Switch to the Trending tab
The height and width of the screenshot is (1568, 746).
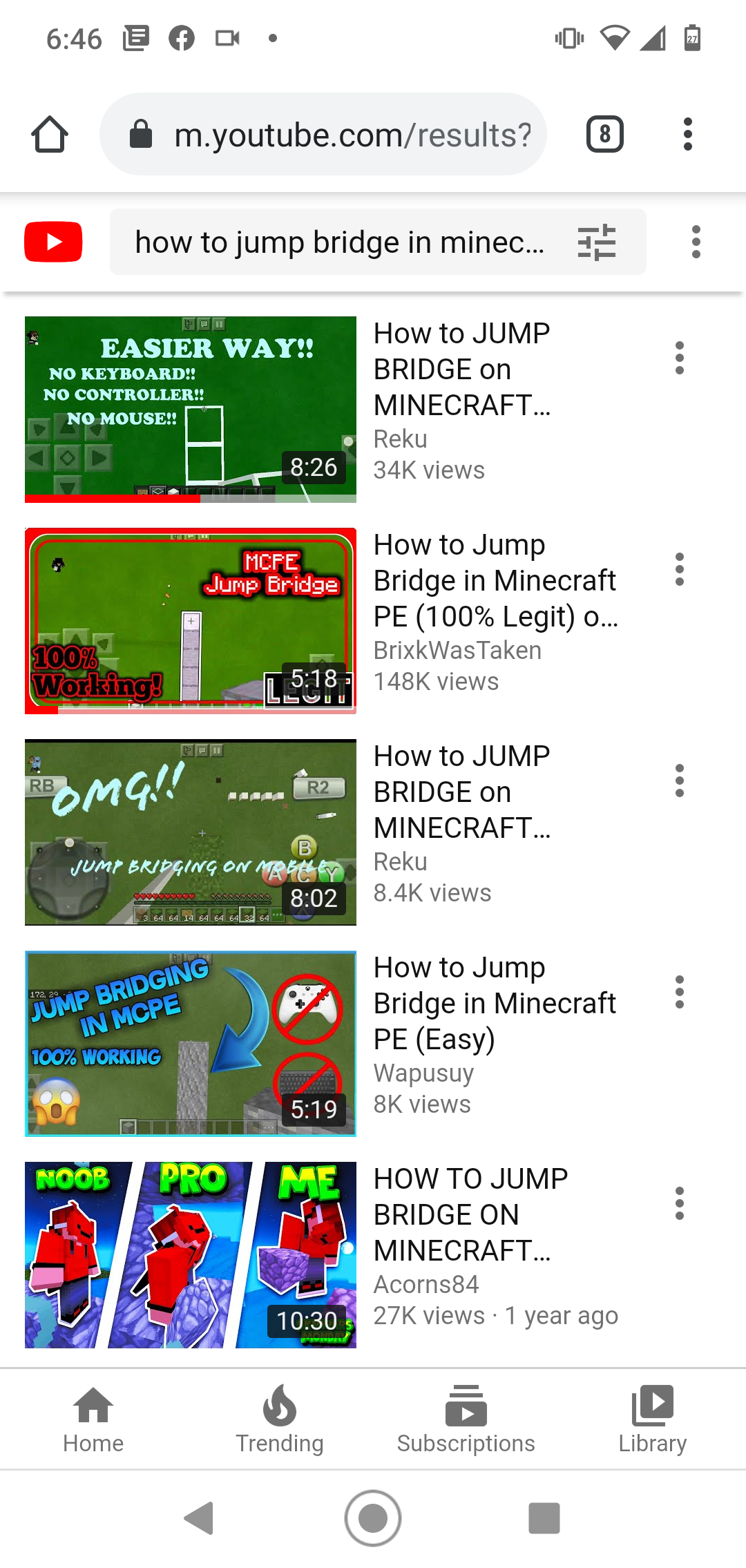click(x=280, y=1419)
